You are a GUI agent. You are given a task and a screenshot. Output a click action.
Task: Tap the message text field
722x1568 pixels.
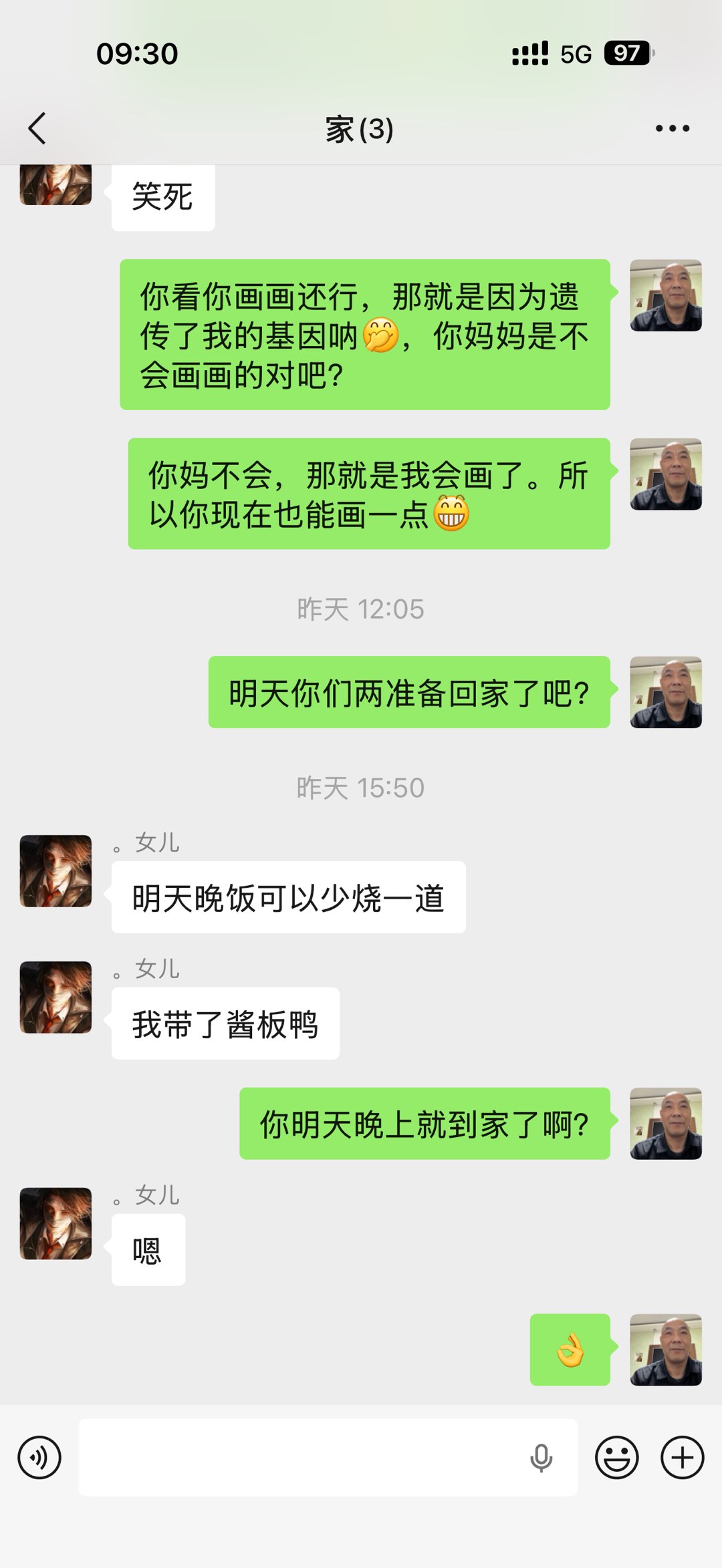pos(301,1457)
